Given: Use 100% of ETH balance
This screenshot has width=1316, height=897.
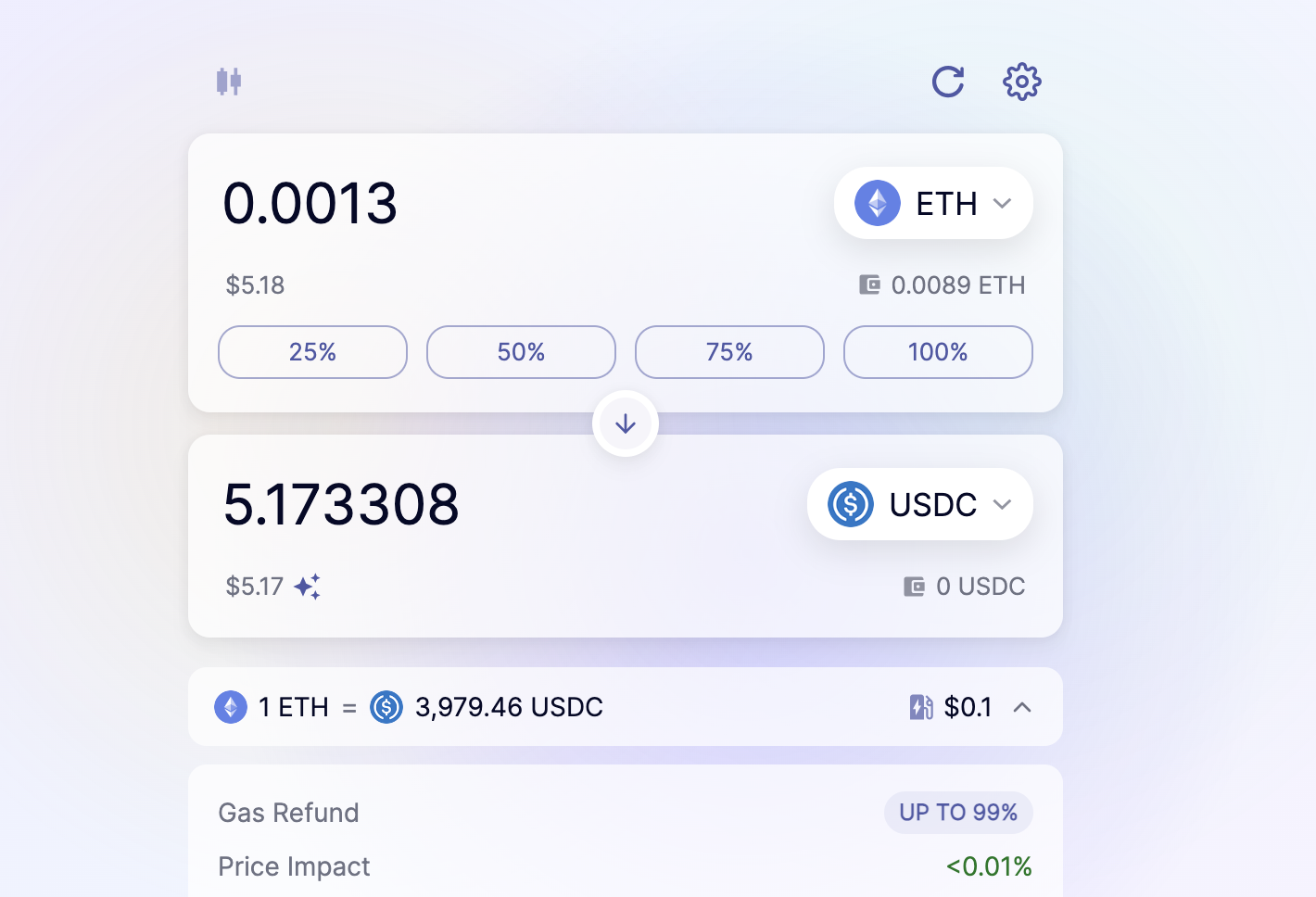Looking at the screenshot, I should [x=938, y=352].
